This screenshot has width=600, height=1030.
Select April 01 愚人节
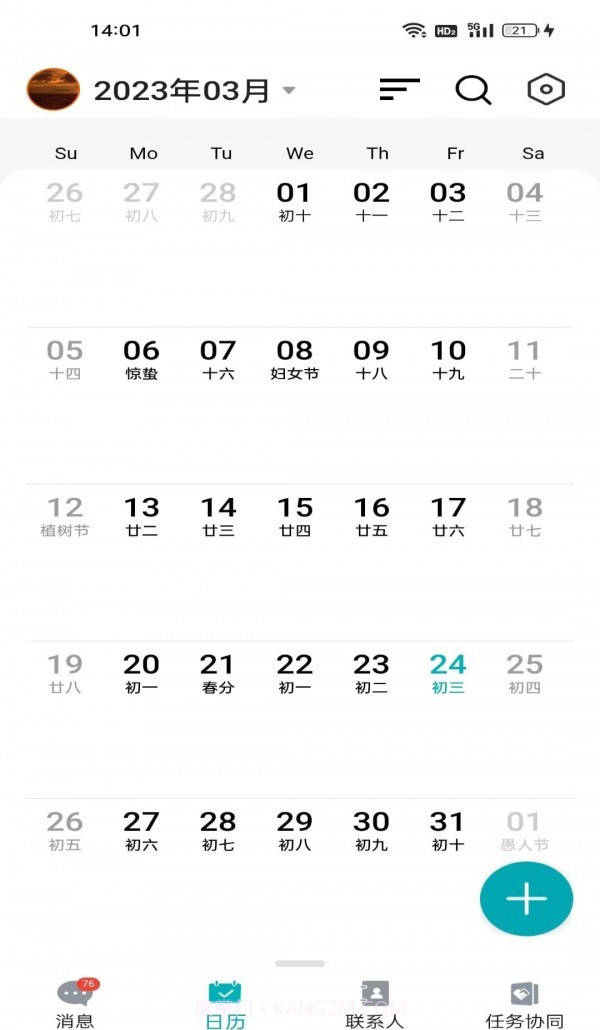point(524,830)
